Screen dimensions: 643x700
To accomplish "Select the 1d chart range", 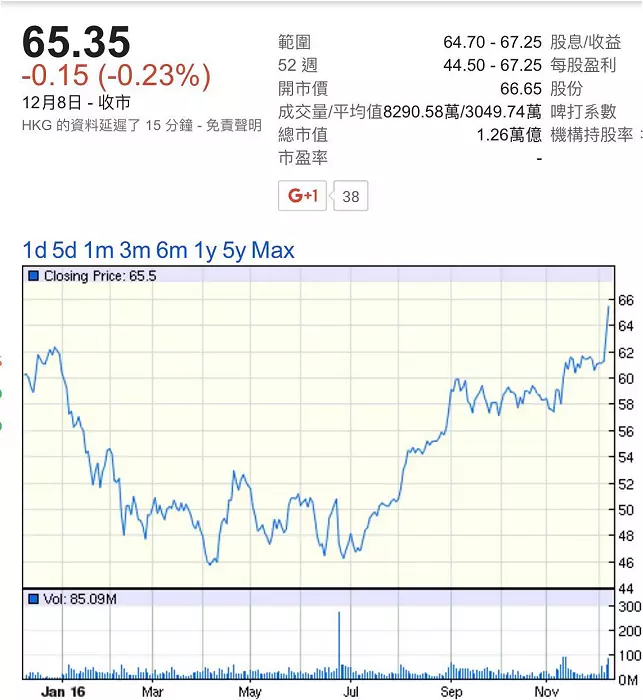I will (x=34, y=250).
